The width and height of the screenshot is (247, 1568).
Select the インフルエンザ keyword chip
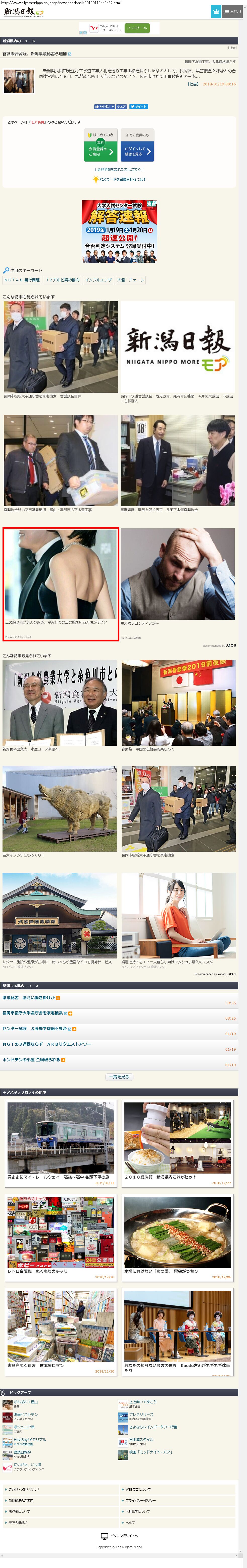pyautogui.click(x=98, y=280)
